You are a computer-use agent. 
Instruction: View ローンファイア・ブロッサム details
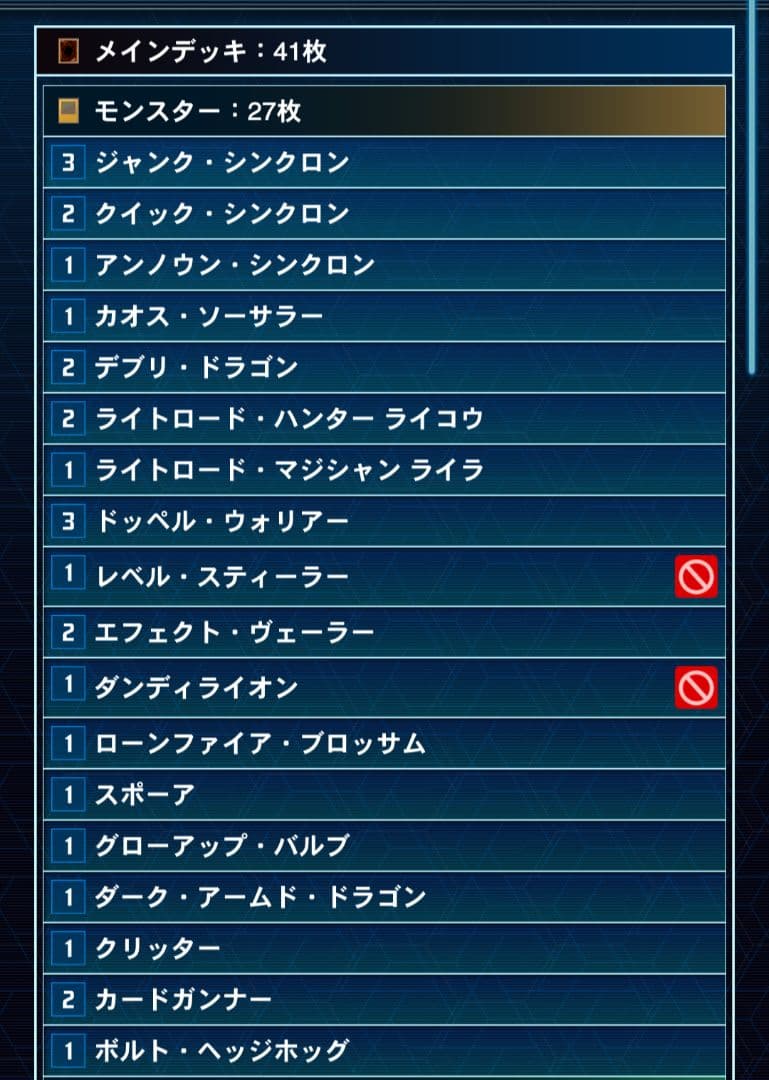click(x=260, y=743)
